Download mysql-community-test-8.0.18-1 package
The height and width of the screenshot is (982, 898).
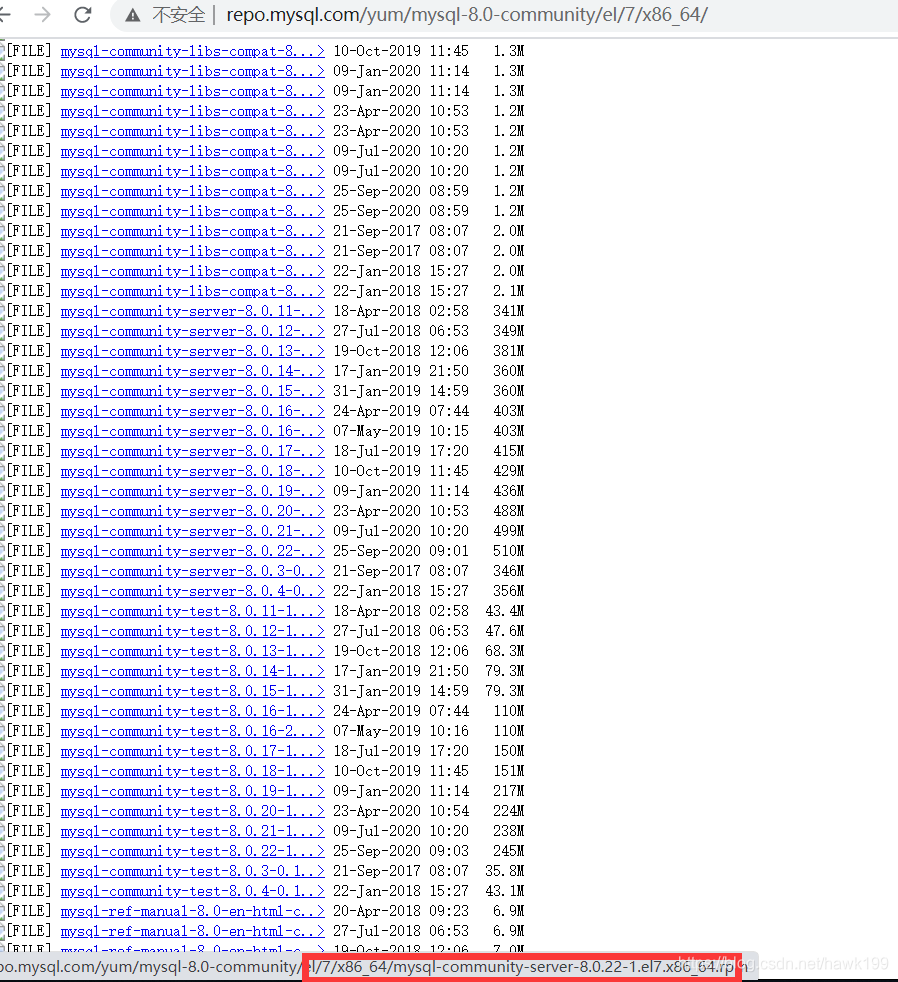coord(192,771)
